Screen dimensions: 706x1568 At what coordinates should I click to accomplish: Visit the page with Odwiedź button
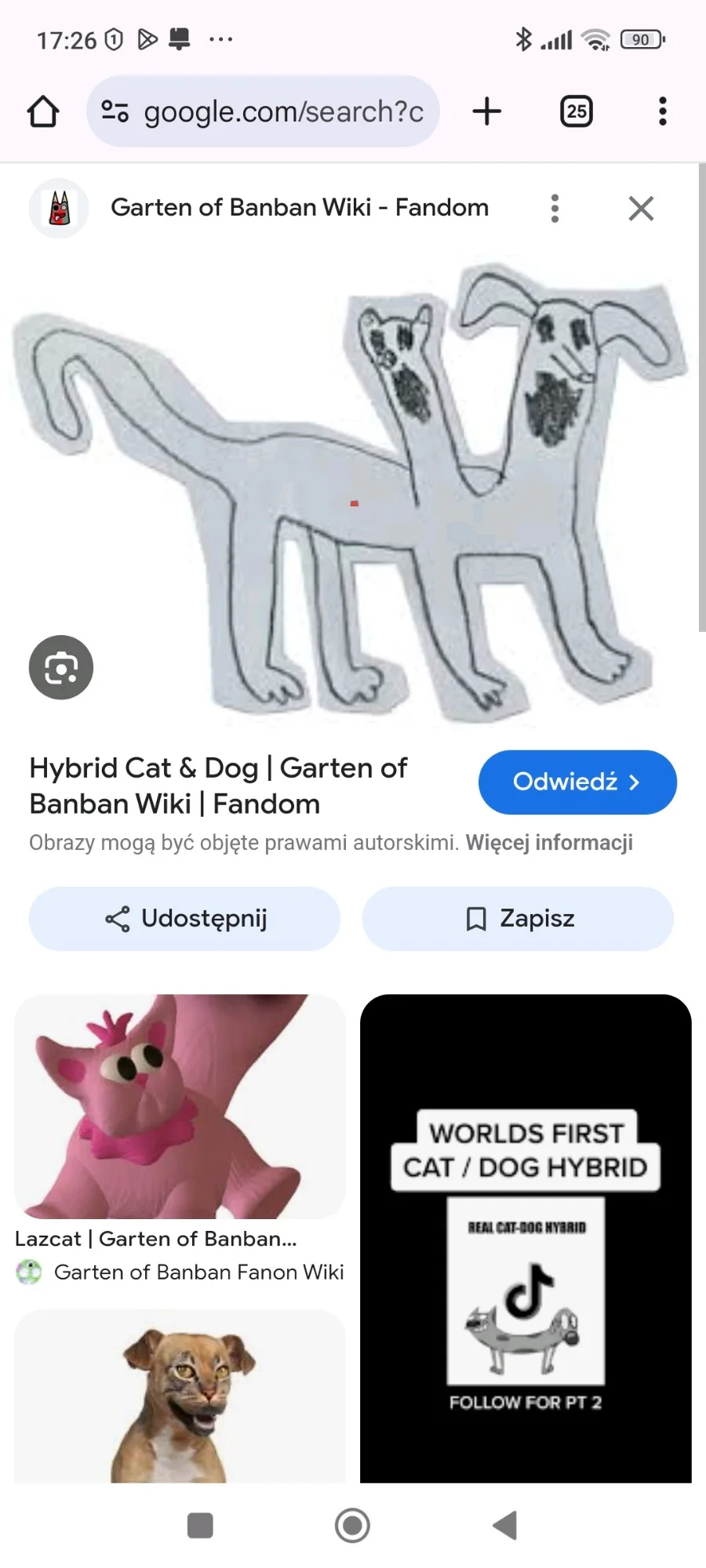click(x=577, y=782)
